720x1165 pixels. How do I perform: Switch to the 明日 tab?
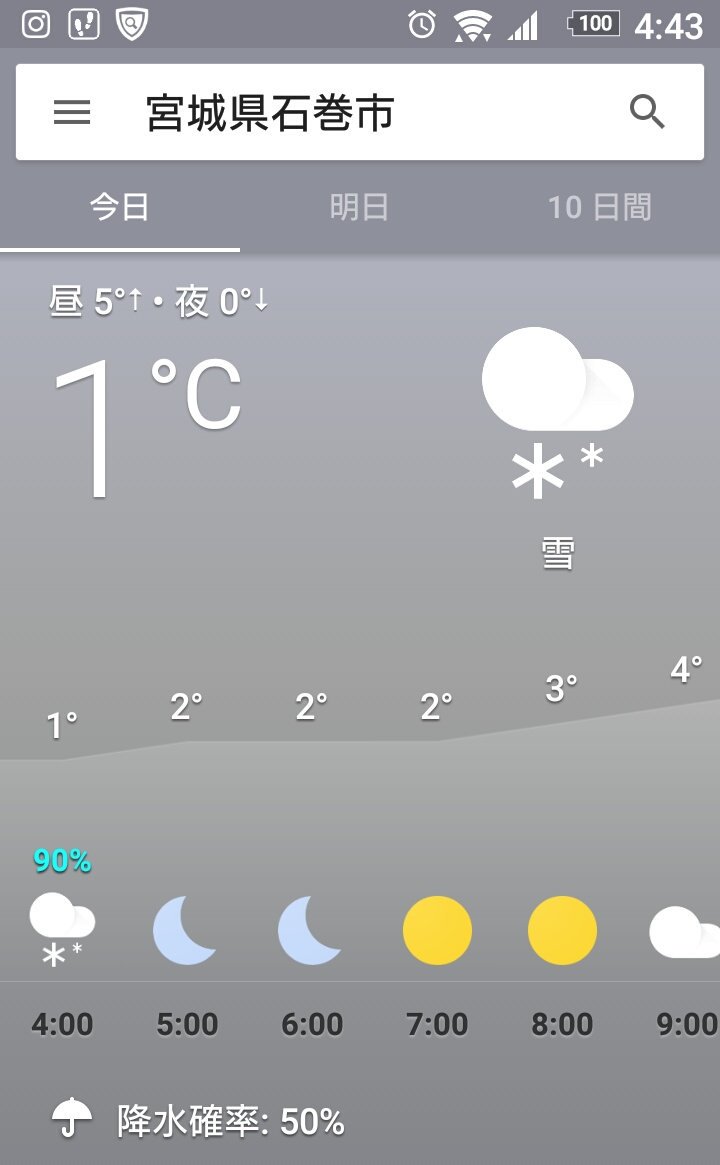click(360, 207)
